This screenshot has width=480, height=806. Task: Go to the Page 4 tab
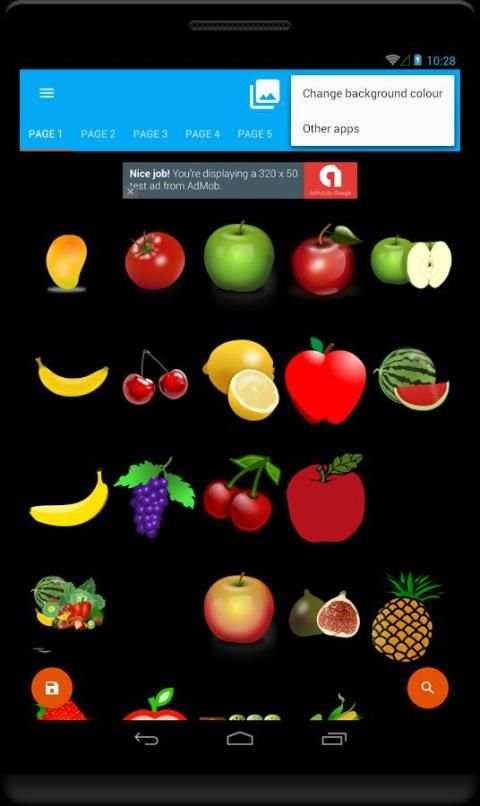(202, 134)
